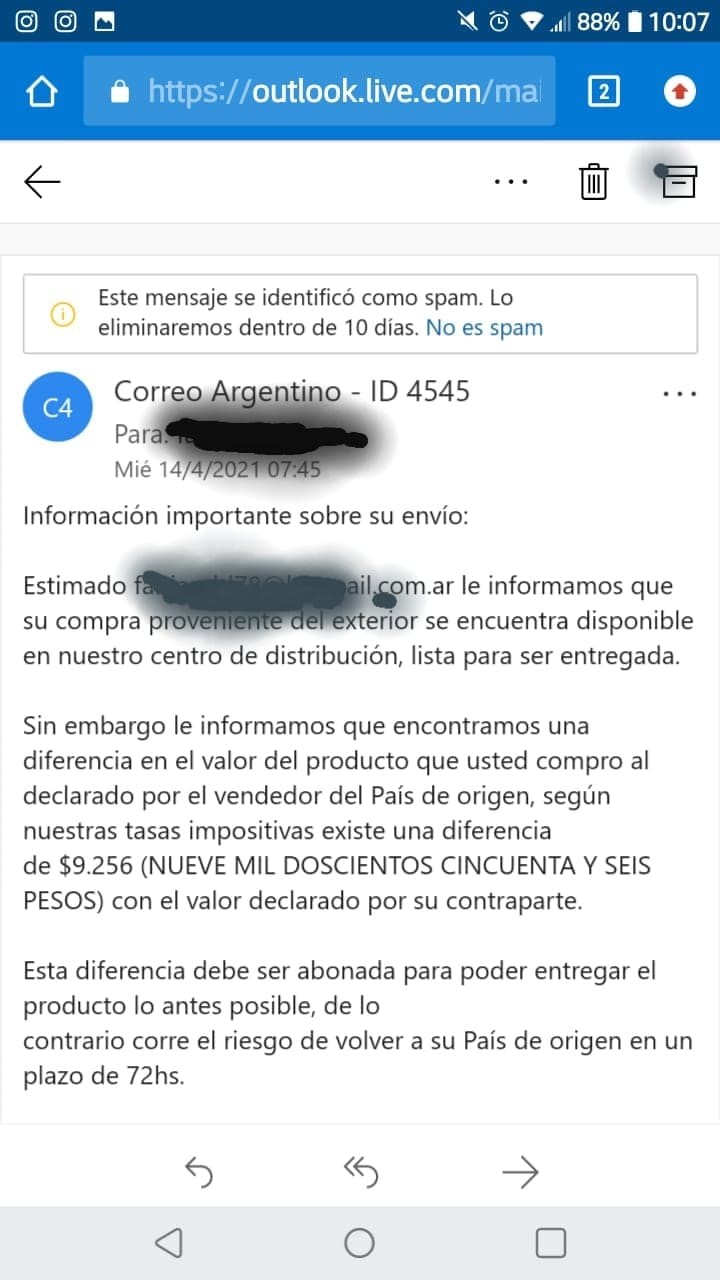Tap the system home button
This screenshot has width=720, height=1280.
click(x=360, y=1243)
